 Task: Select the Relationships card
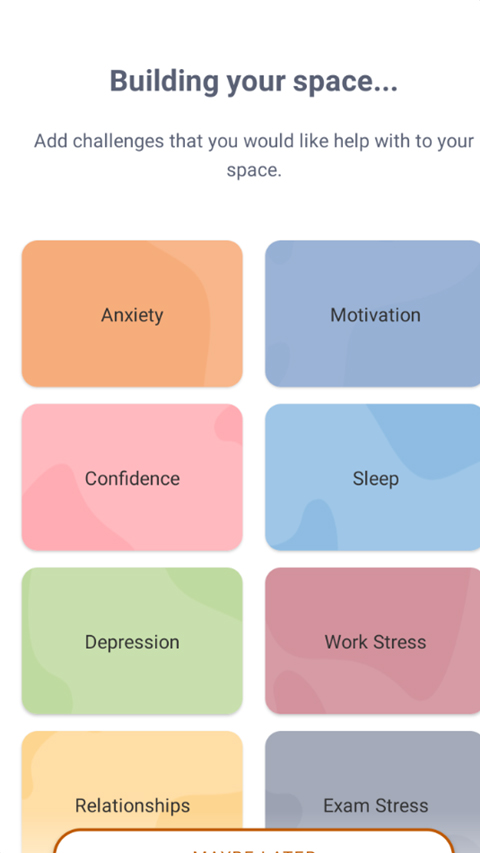coord(132,780)
